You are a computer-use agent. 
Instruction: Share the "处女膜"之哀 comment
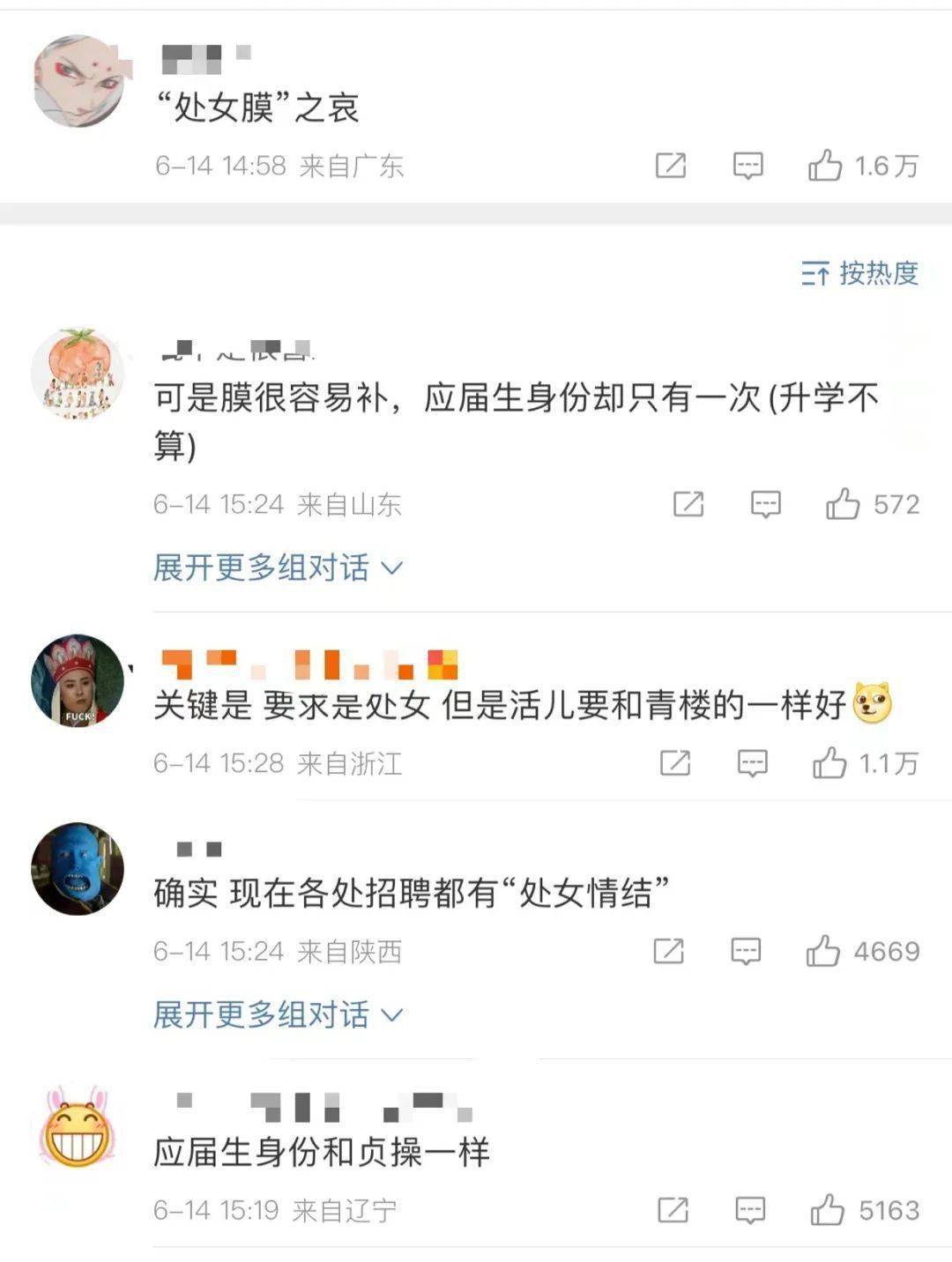click(x=671, y=165)
